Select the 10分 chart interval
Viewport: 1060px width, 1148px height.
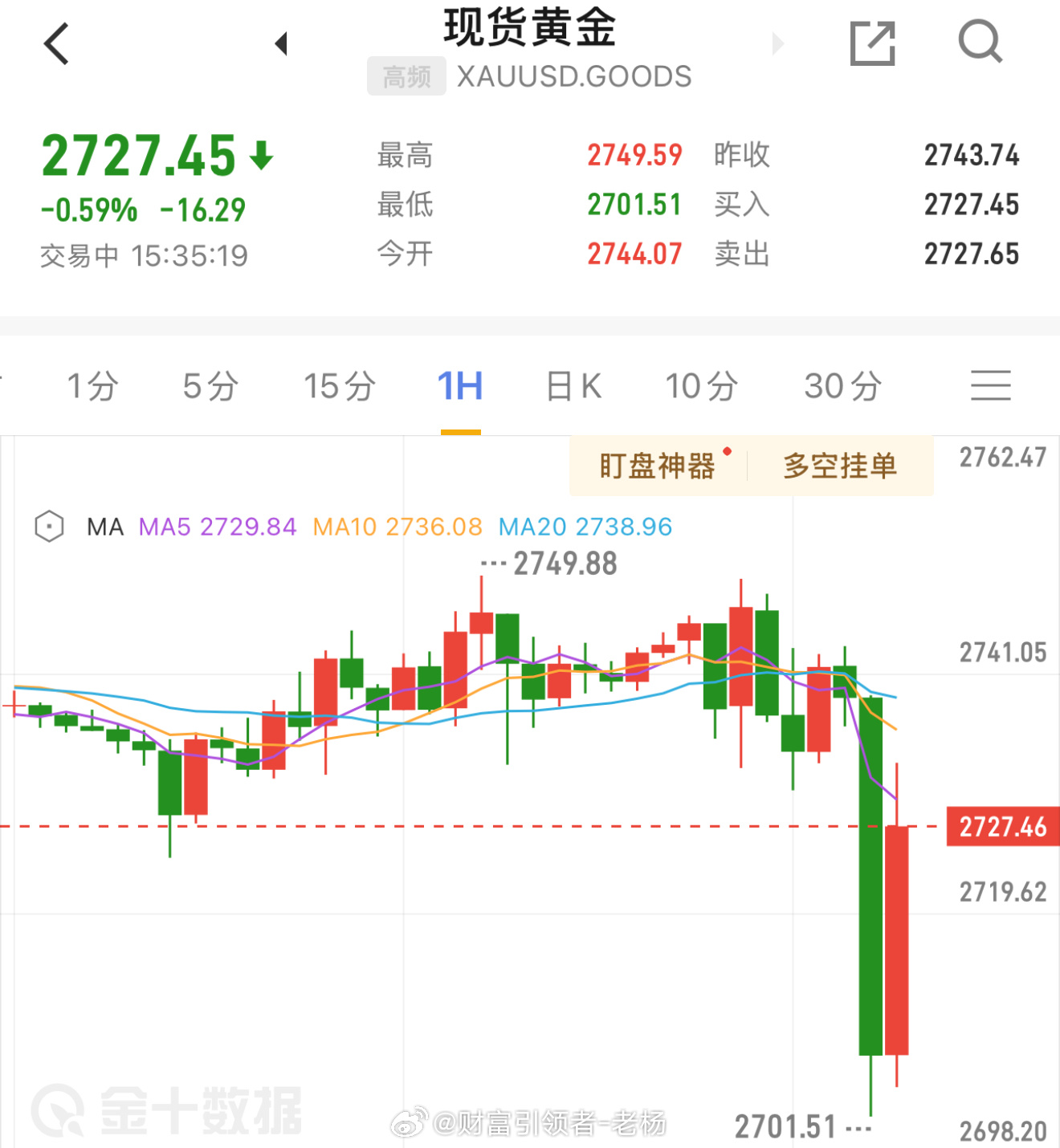click(x=701, y=386)
